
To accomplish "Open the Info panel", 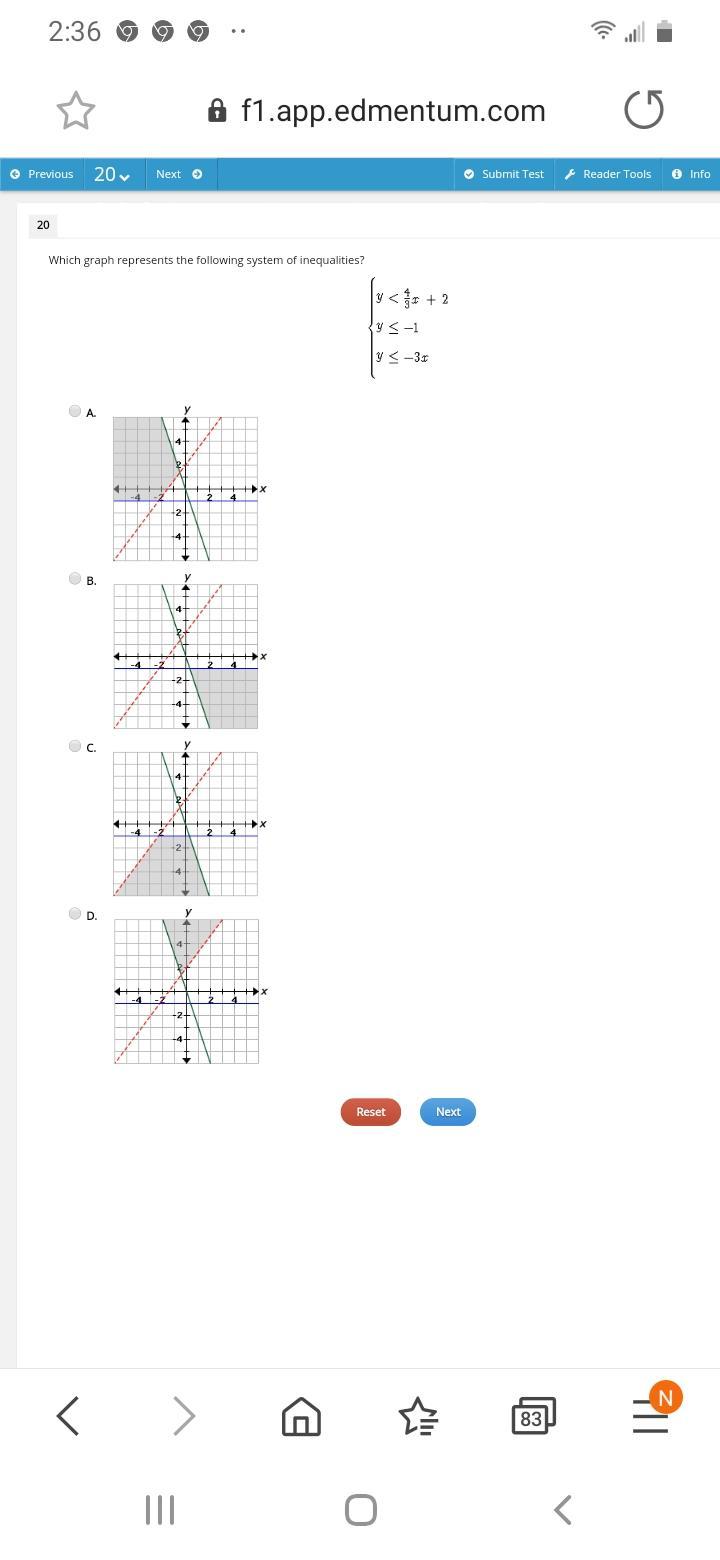I will pos(691,174).
